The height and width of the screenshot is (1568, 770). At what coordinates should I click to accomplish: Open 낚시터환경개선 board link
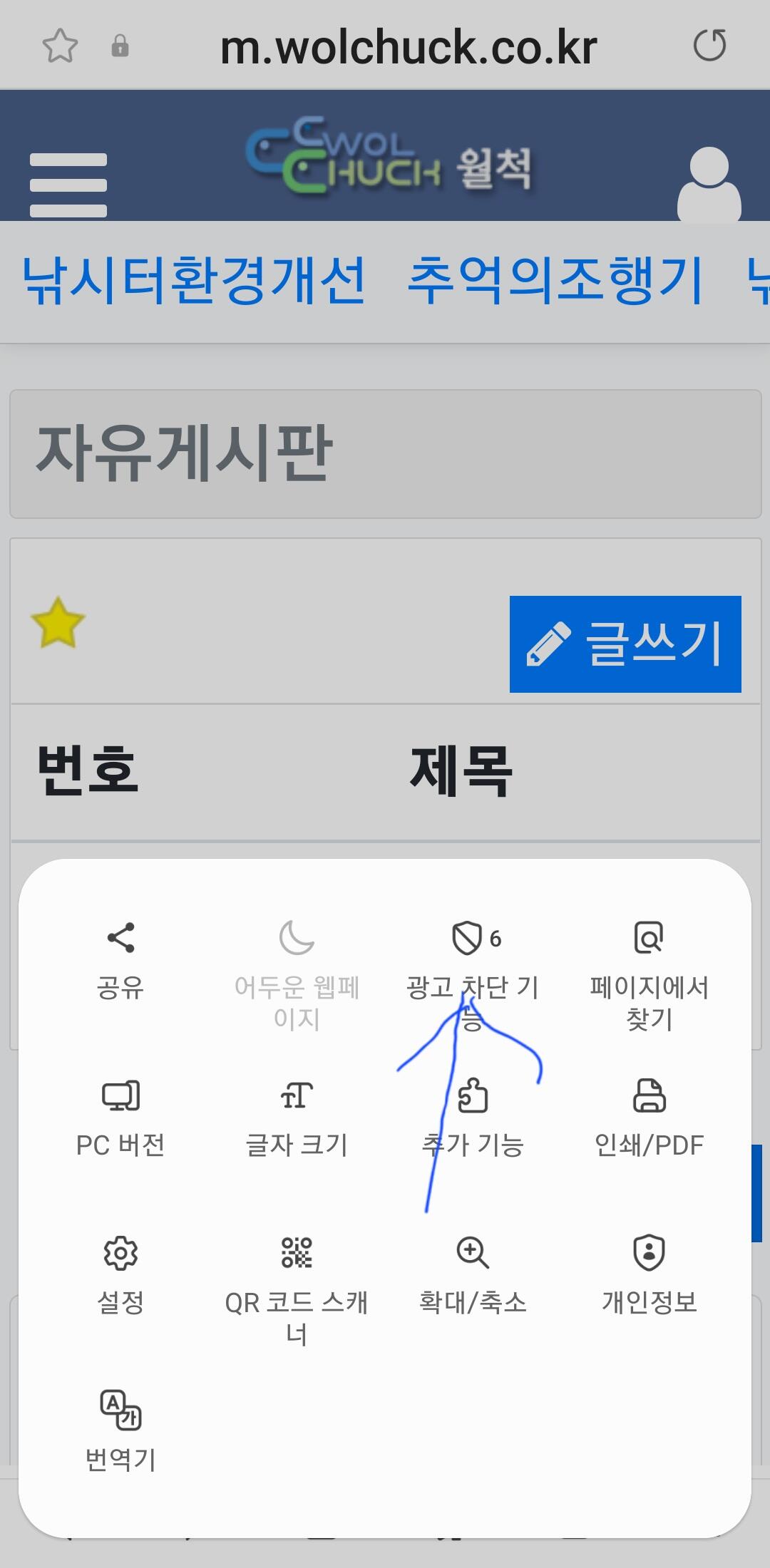(x=194, y=280)
